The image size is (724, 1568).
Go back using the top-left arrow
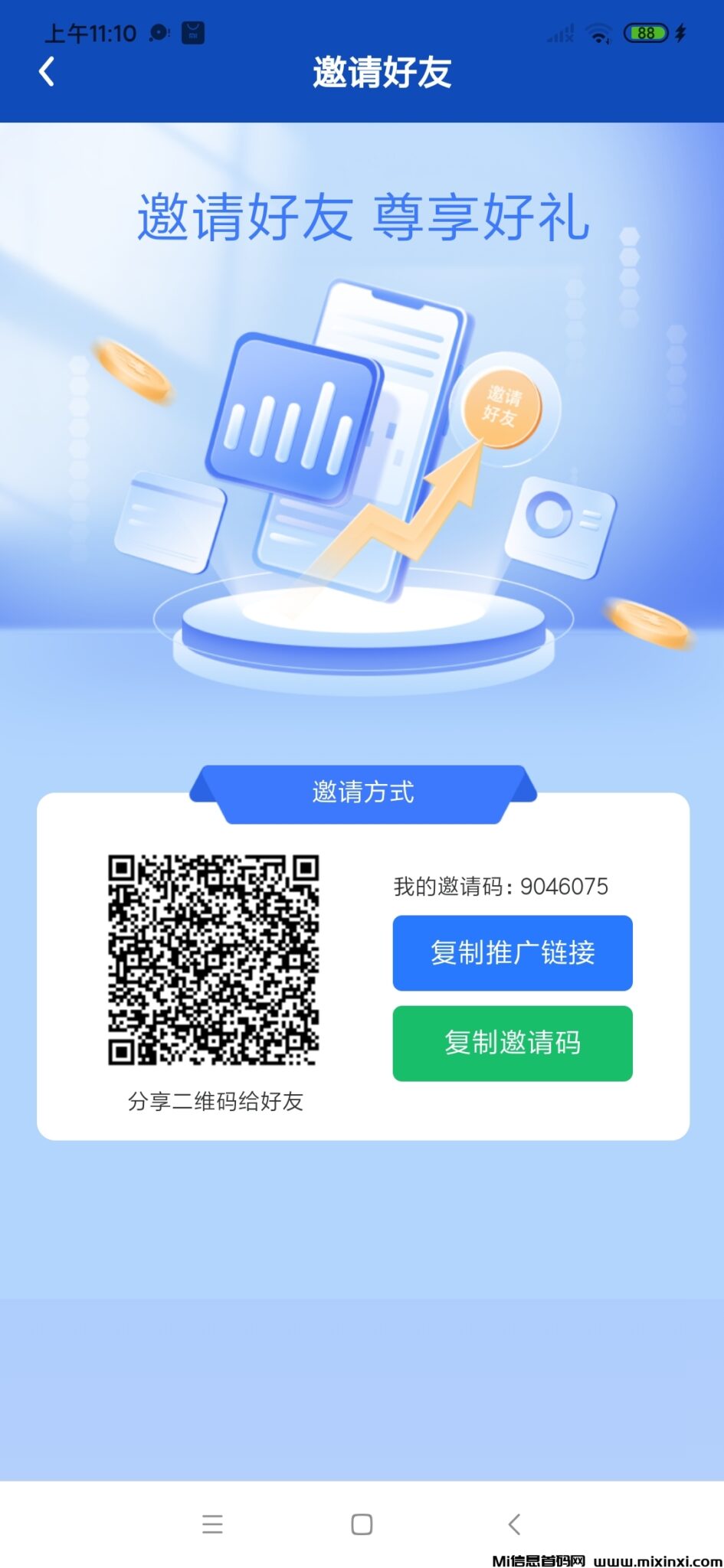coord(47,72)
